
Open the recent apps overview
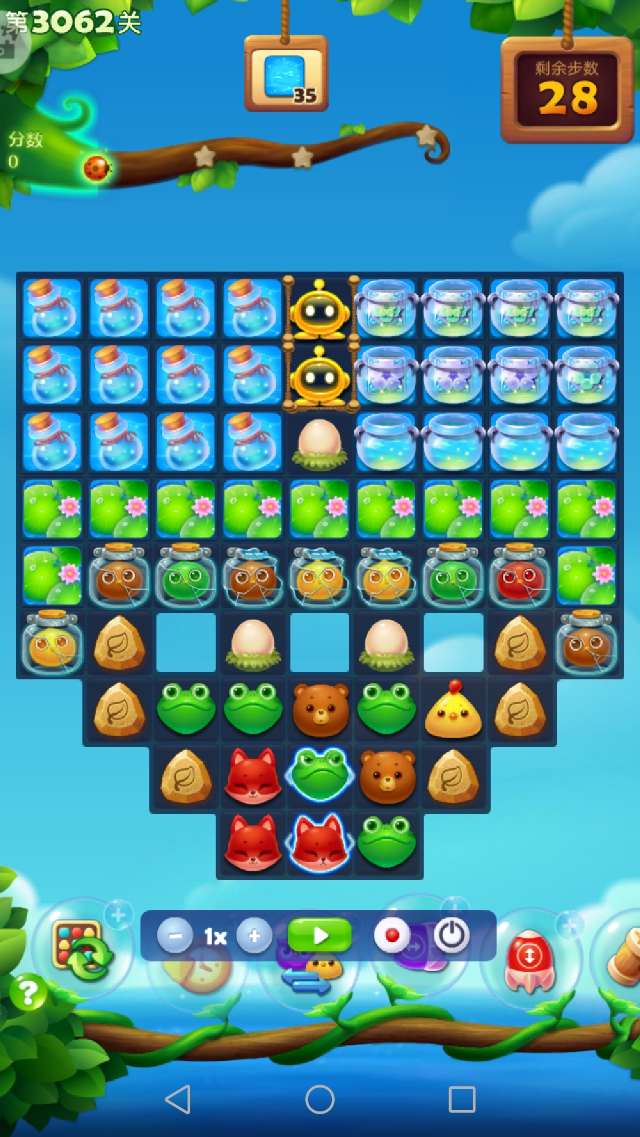coord(462,1099)
